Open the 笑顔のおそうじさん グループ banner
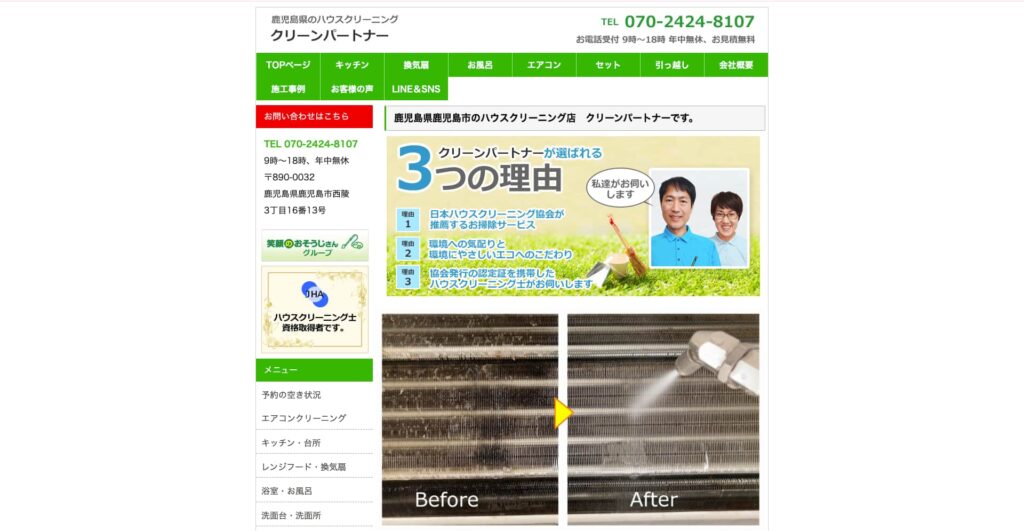 click(x=314, y=245)
